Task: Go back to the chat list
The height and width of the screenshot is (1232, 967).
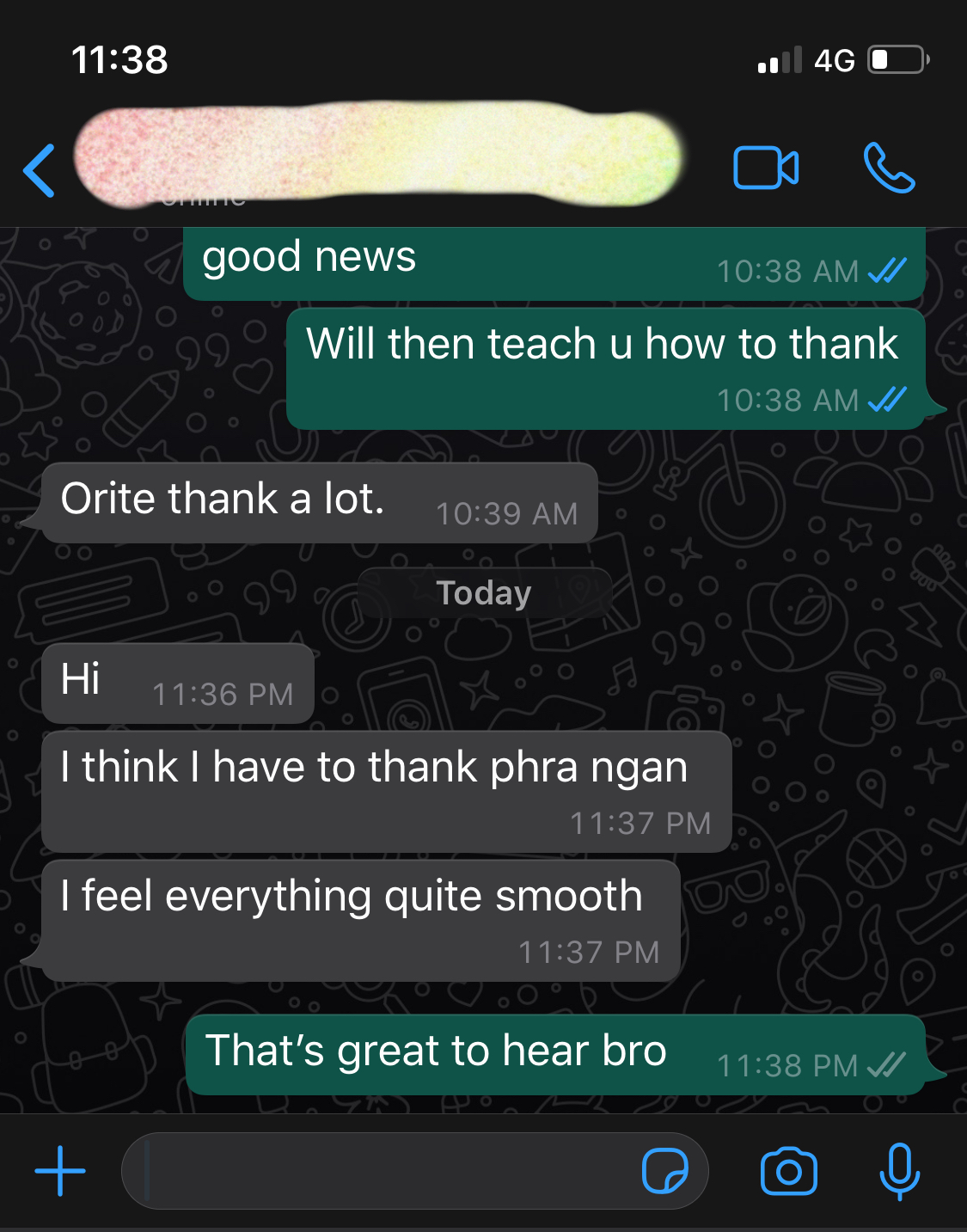Action: (40, 170)
